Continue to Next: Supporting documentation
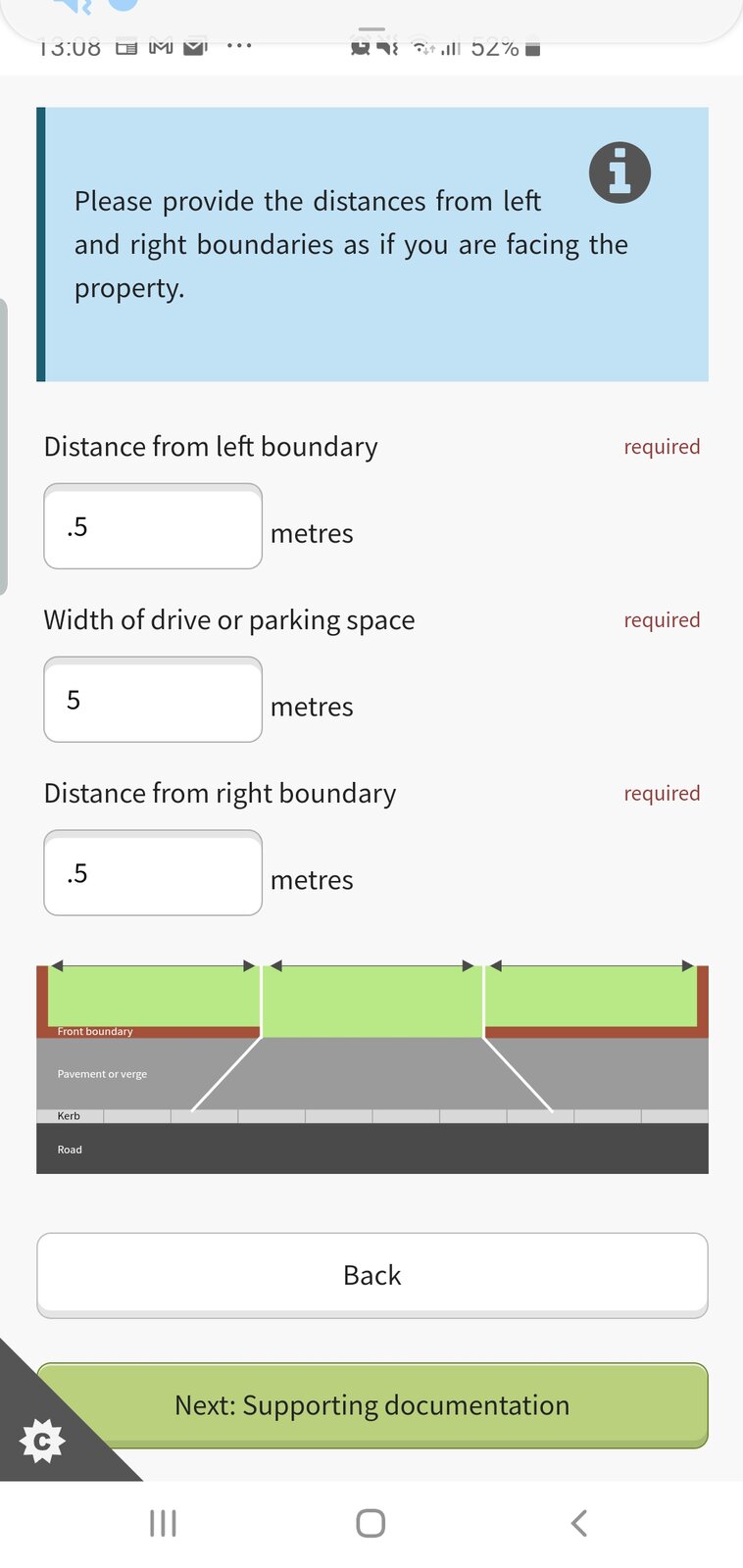743x1568 pixels. 372,1405
